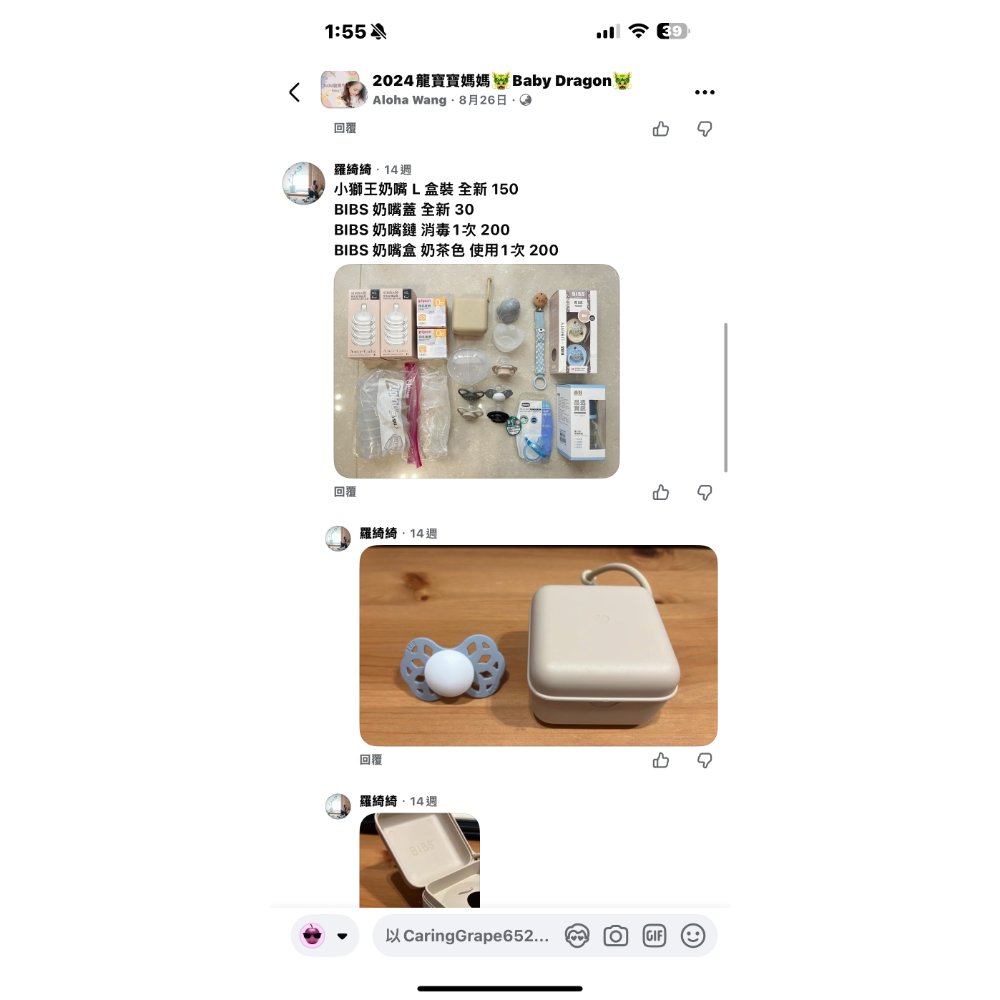This screenshot has width=1000, height=1000.
Task: Open the pacifier and beige case photo
Action: point(538,645)
